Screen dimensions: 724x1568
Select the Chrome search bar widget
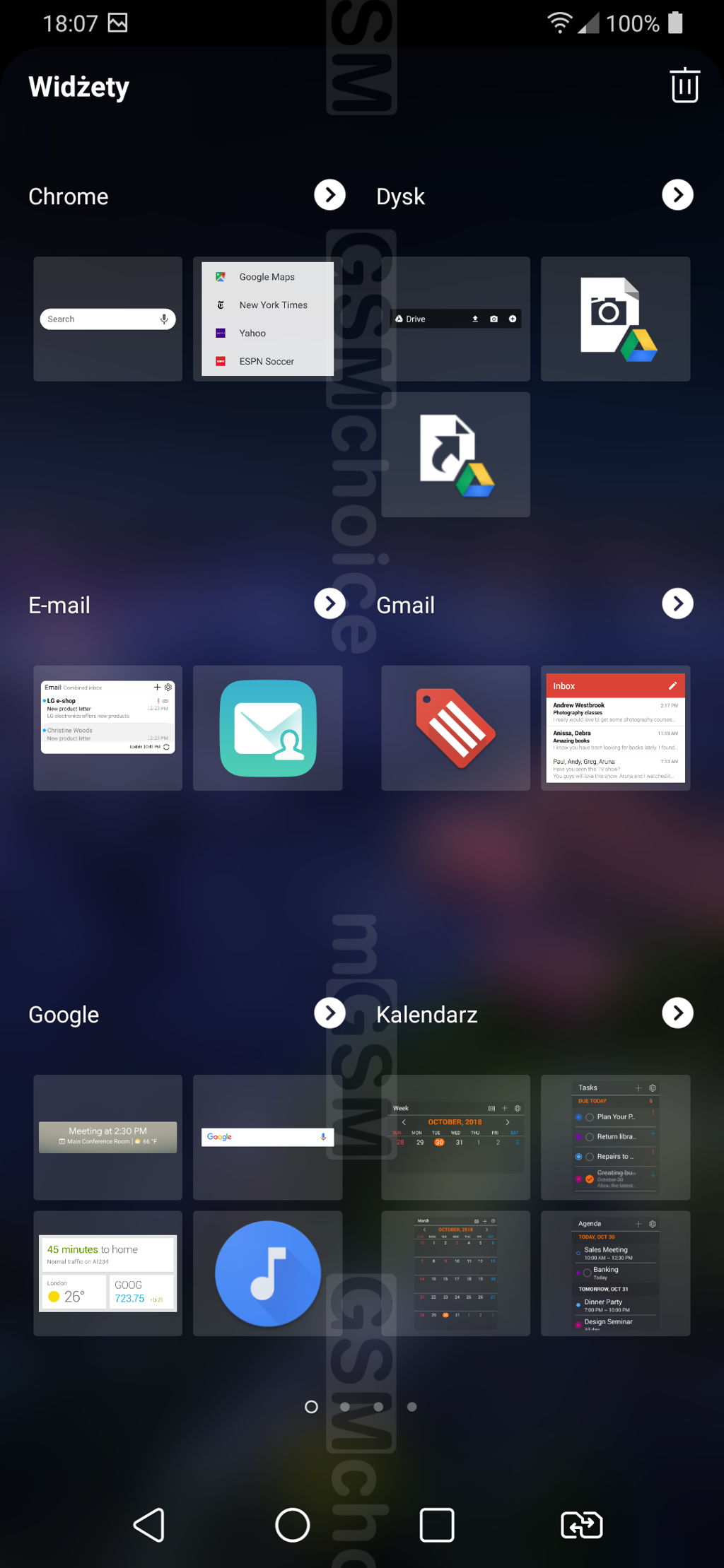tap(107, 319)
